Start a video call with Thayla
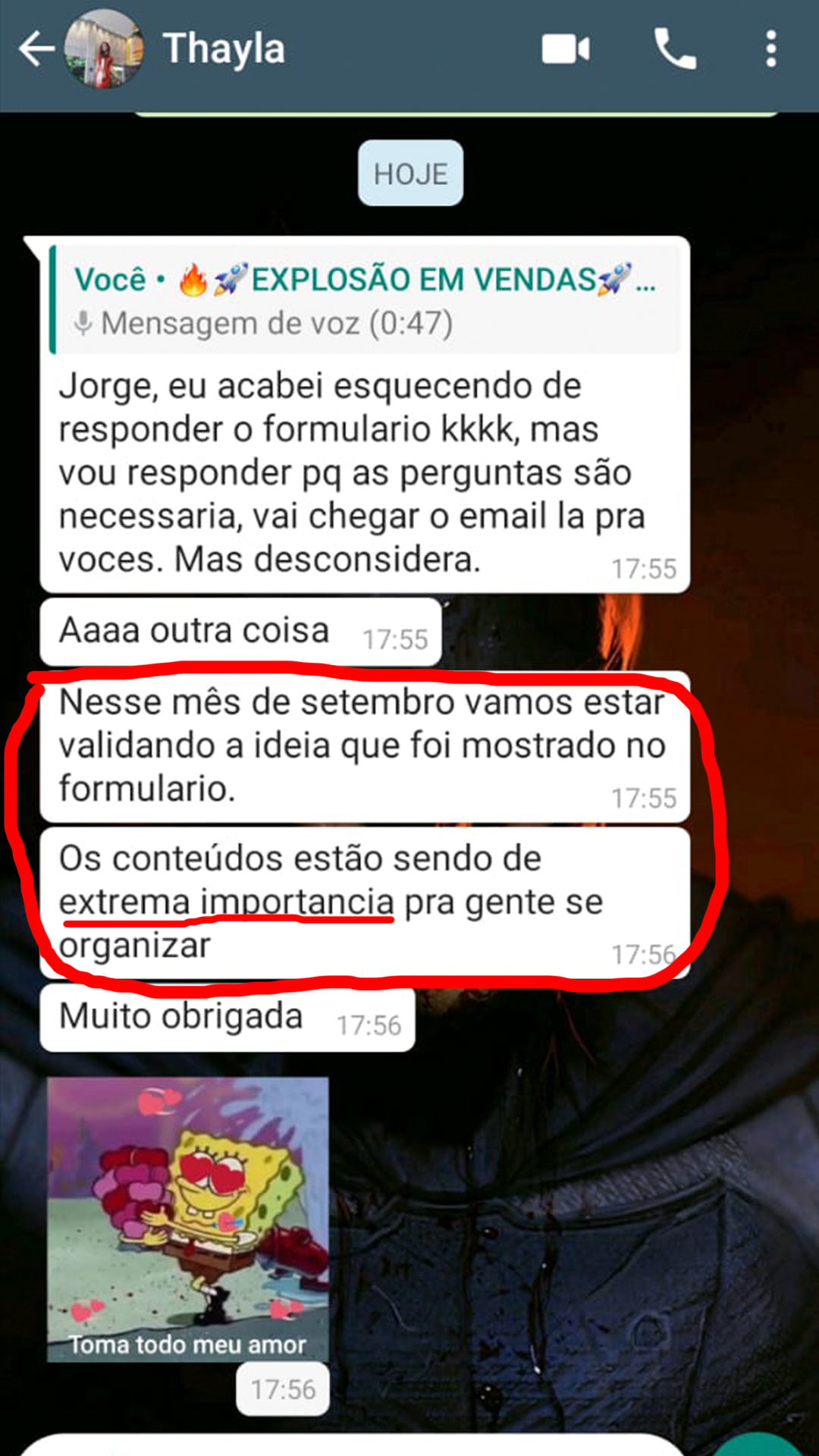Viewport: 819px width, 1456px height. pos(566,50)
